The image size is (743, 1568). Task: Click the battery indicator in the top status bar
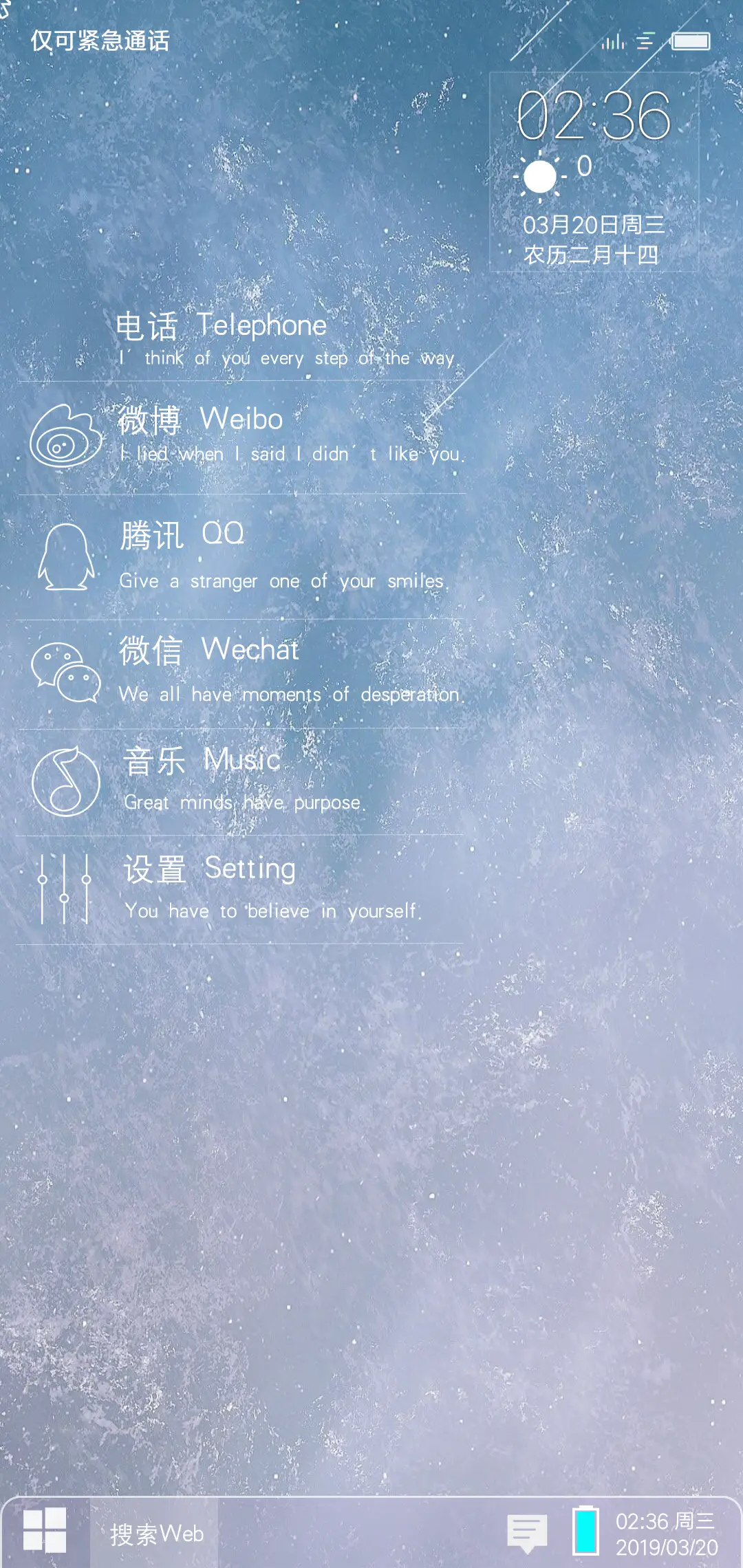691,41
